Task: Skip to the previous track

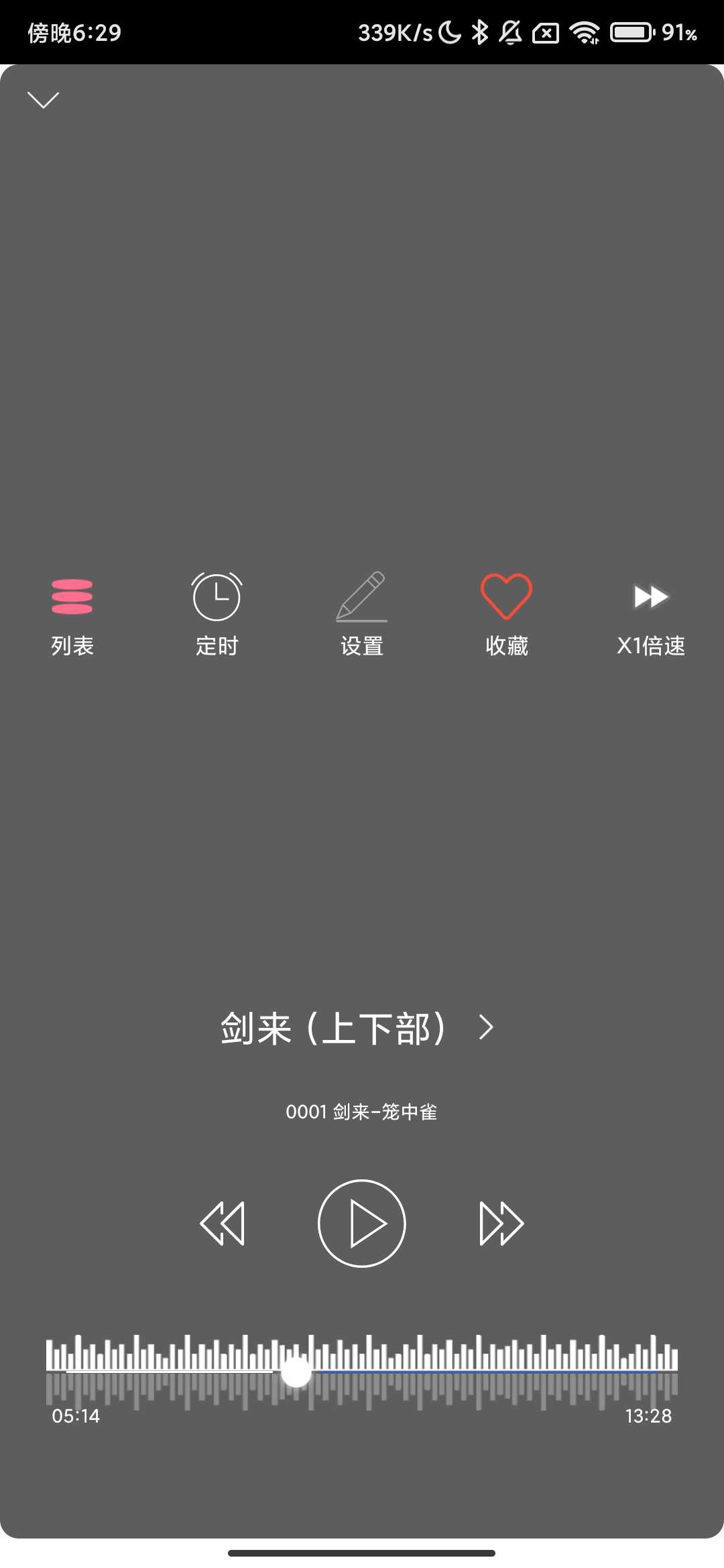Action: [x=223, y=1224]
